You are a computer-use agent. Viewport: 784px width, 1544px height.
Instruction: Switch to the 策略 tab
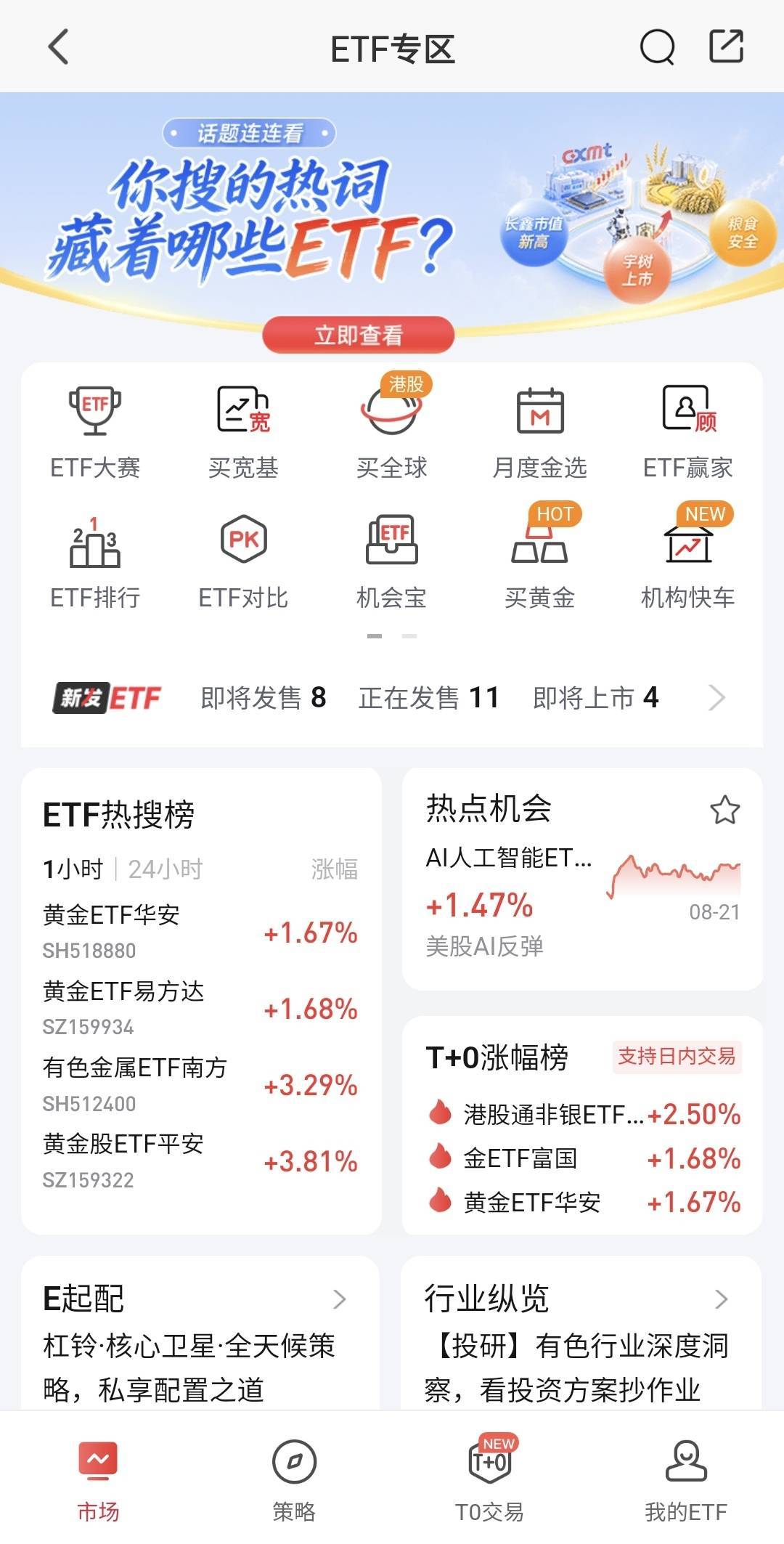294,1479
